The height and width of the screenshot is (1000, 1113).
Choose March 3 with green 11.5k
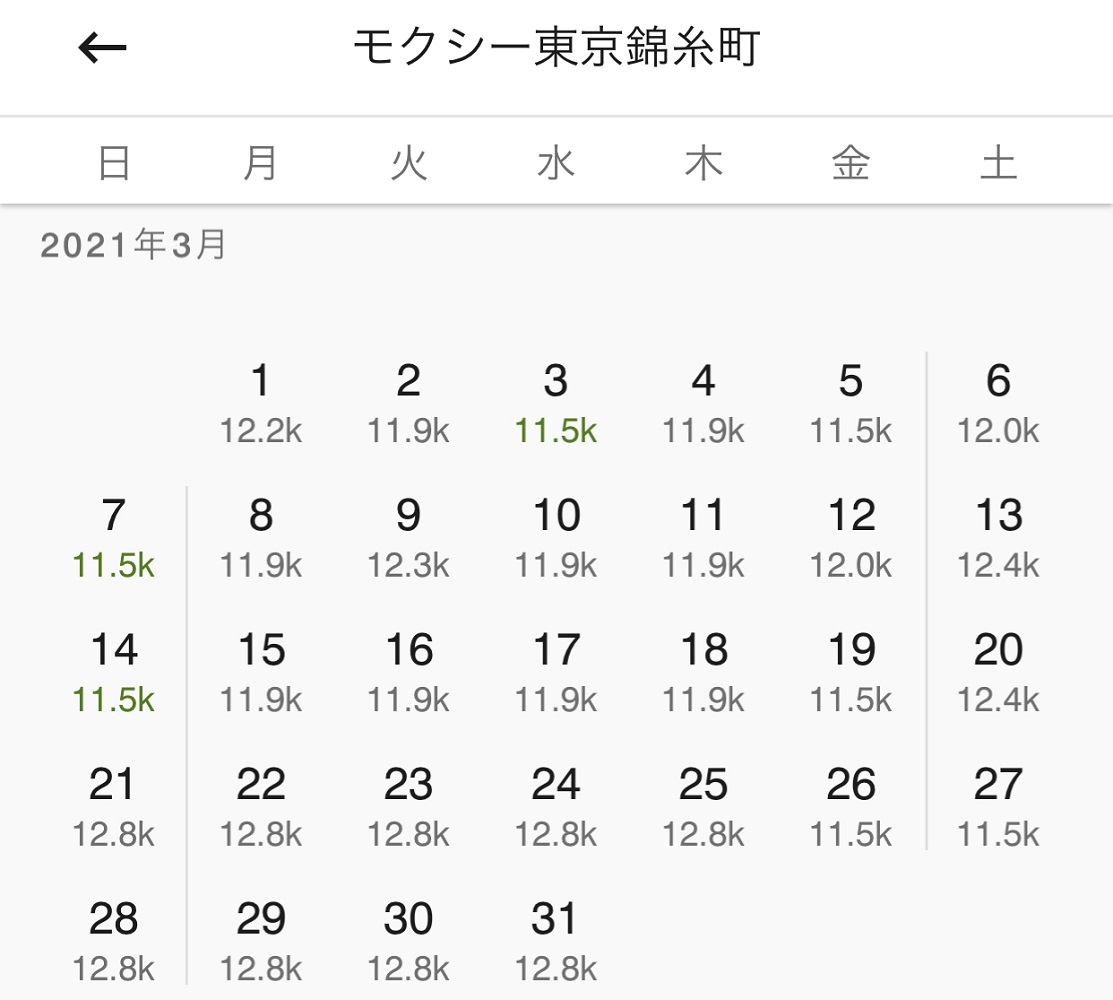[556, 403]
